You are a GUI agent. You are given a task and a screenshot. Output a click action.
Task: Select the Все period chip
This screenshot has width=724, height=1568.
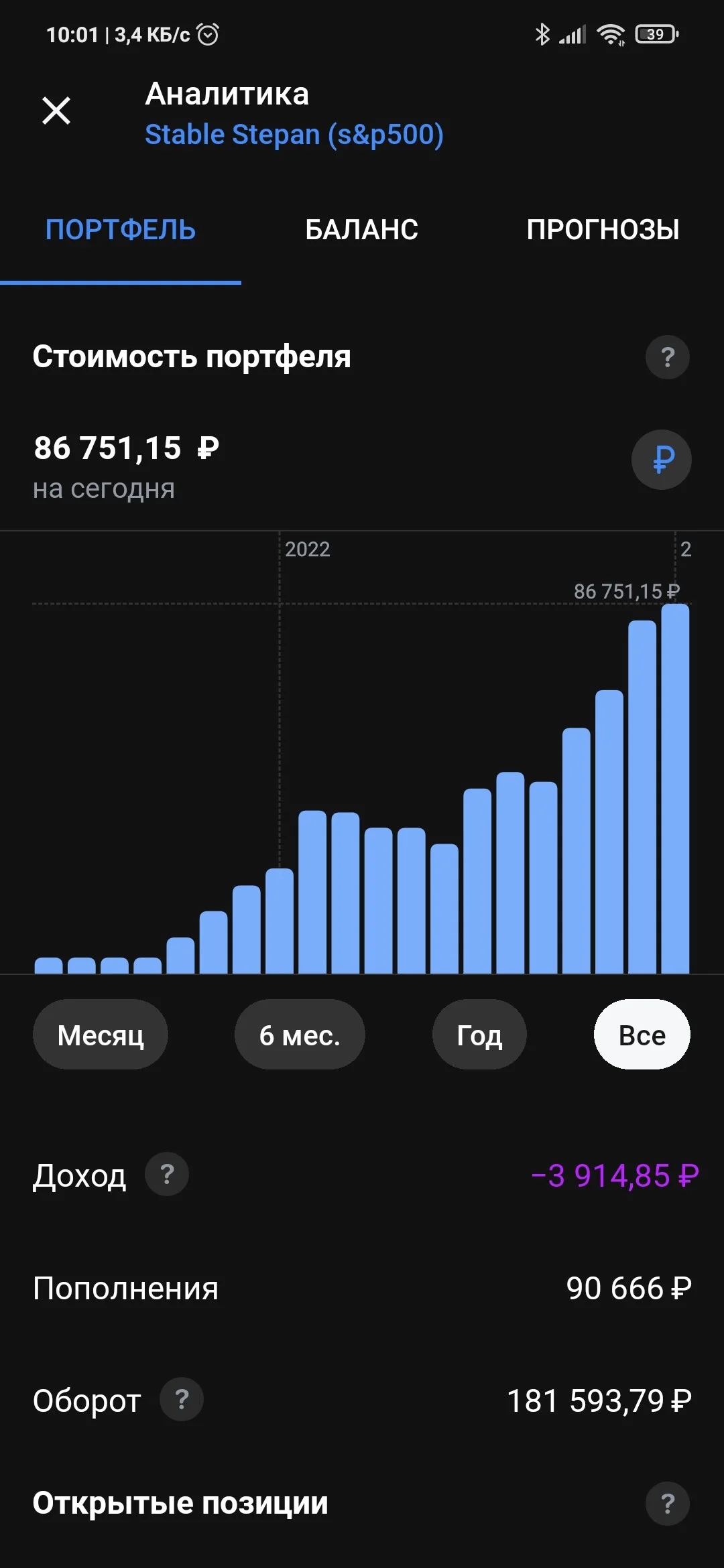tap(642, 1035)
